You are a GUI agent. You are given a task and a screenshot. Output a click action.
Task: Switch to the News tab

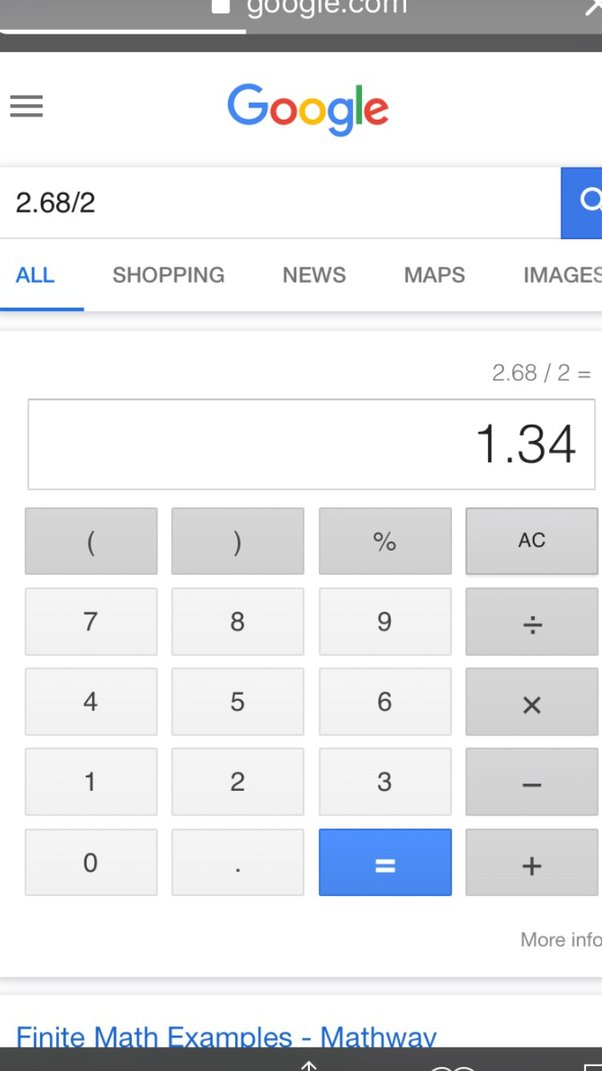(314, 275)
